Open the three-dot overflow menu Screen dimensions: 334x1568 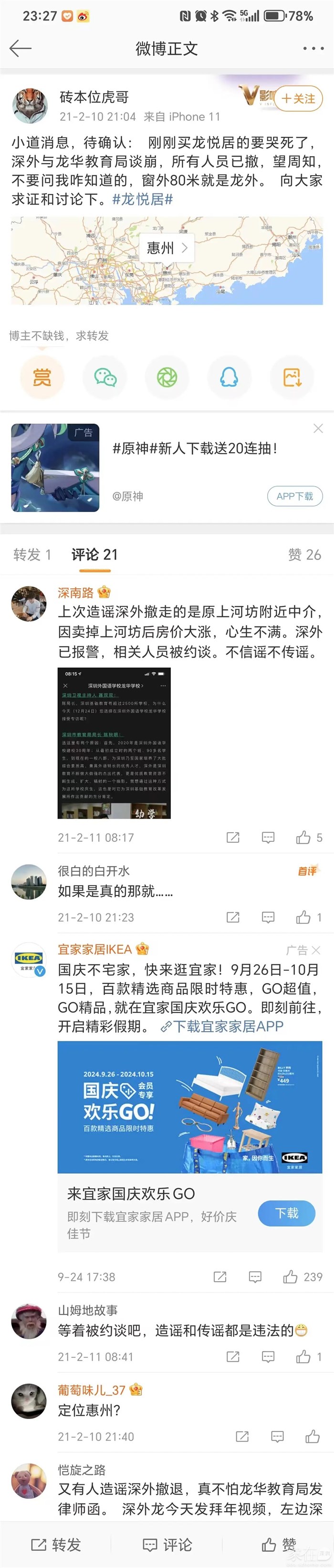pyautogui.click(x=313, y=48)
